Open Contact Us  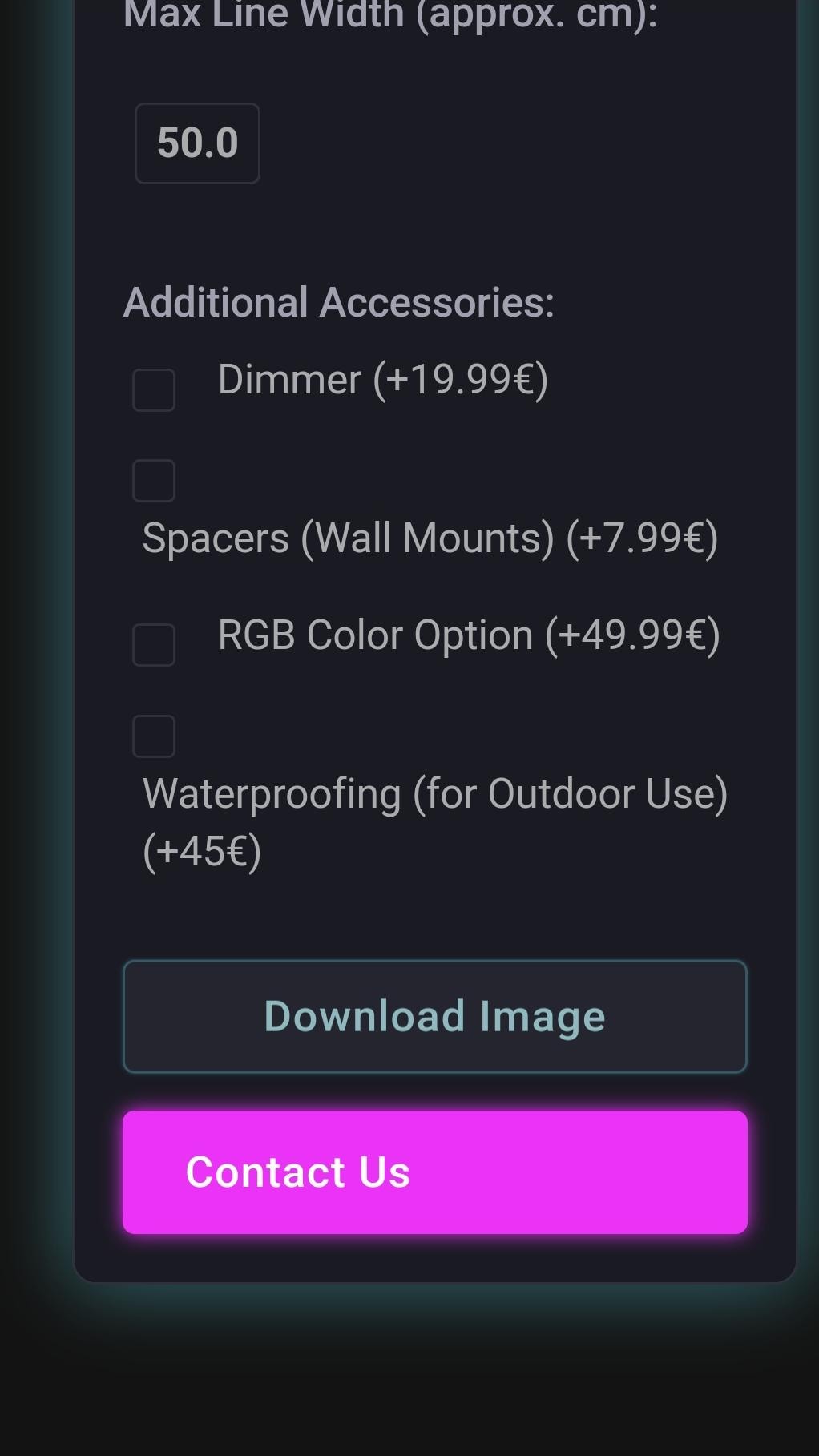[x=434, y=1172]
